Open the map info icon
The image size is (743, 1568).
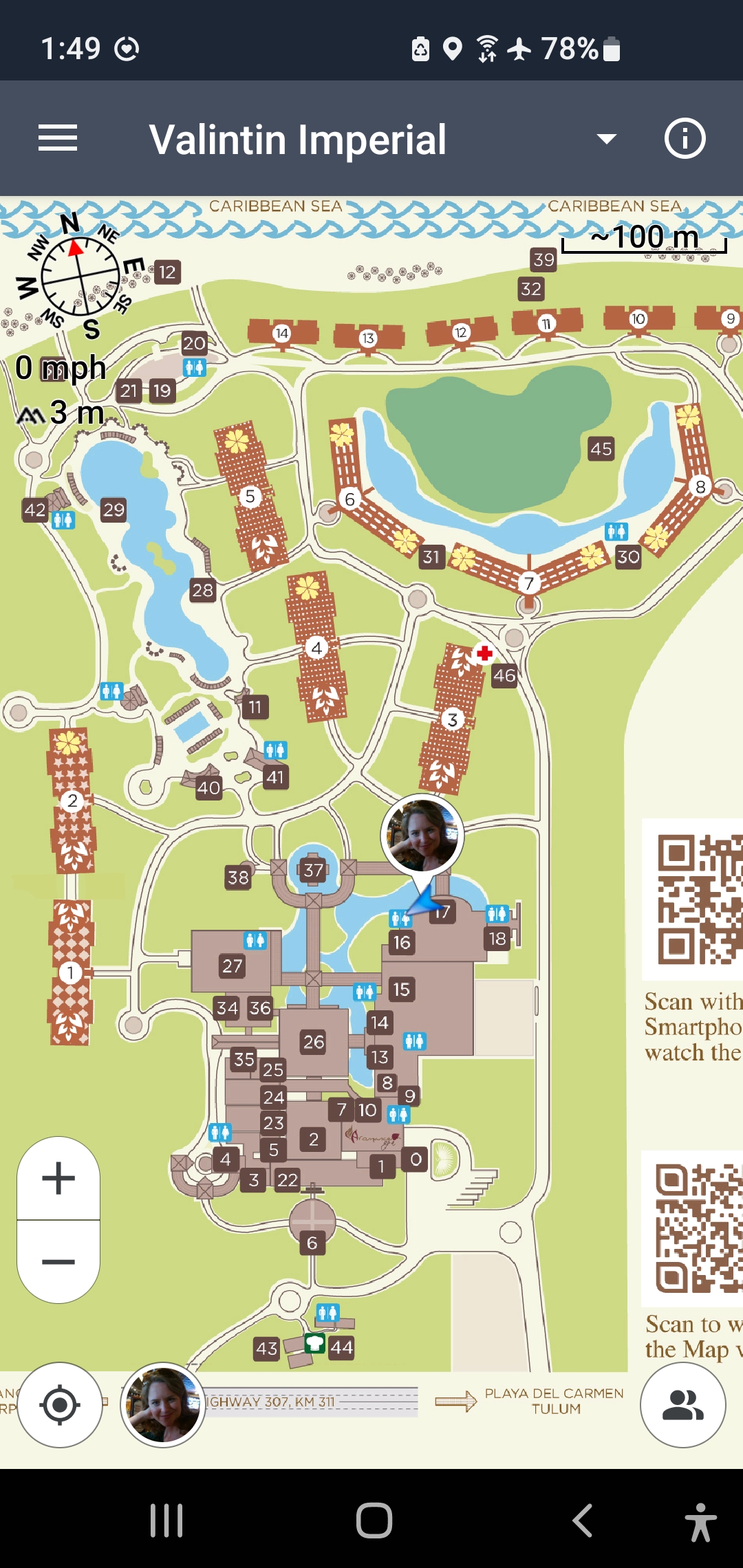pos(685,138)
